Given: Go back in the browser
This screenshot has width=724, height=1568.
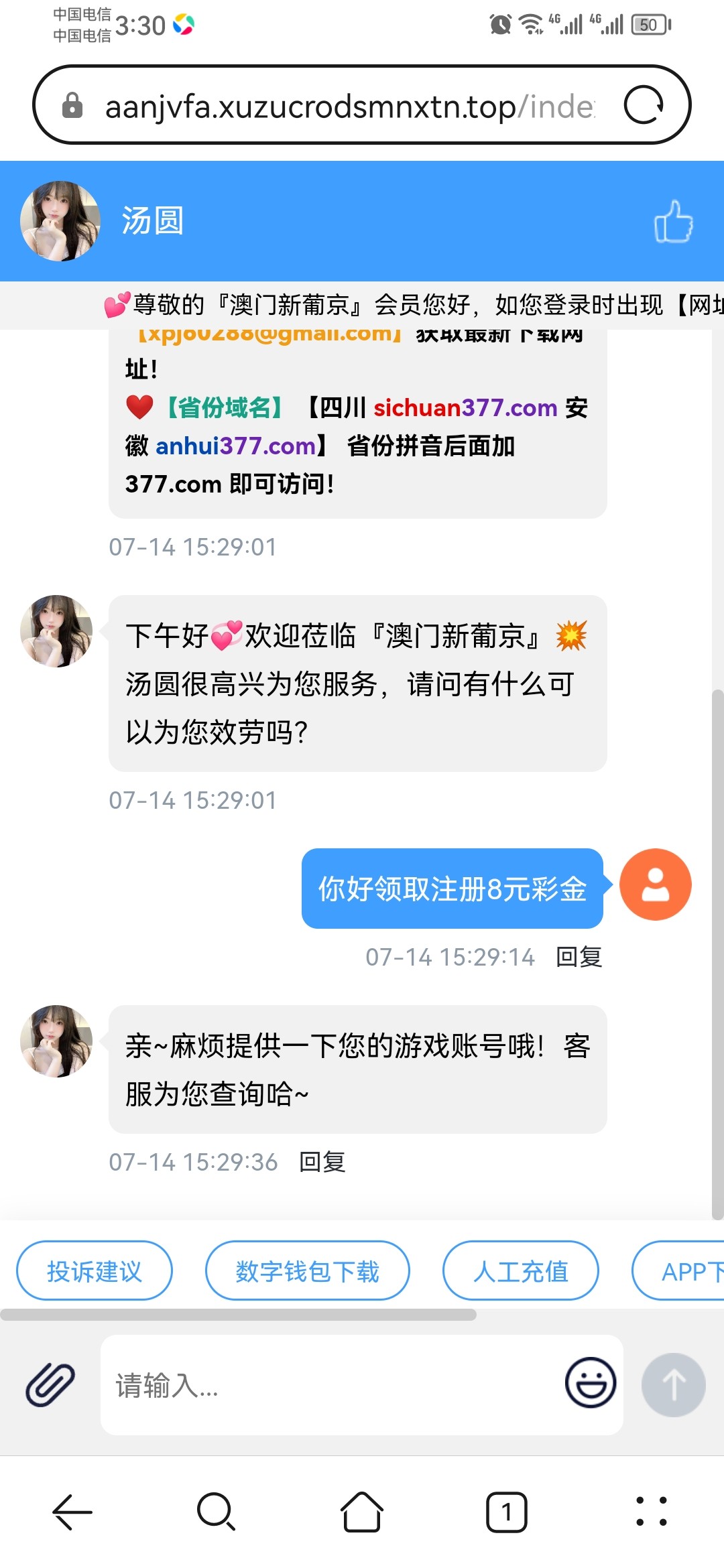Looking at the screenshot, I should pos(72,1512).
